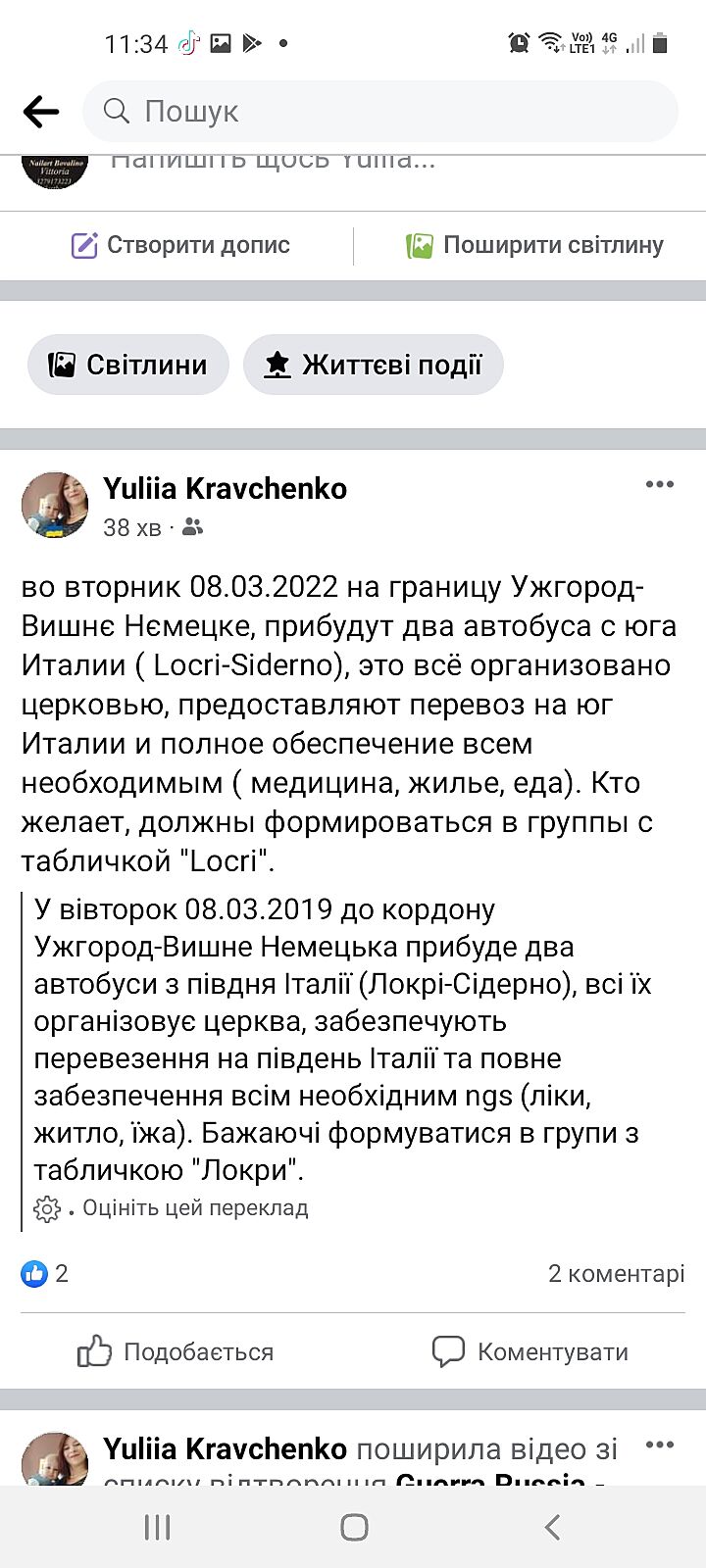The image size is (706, 1568).
Task: Open Yuliia Kravchenko's profile from 38 хв post
Action: [225, 488]
